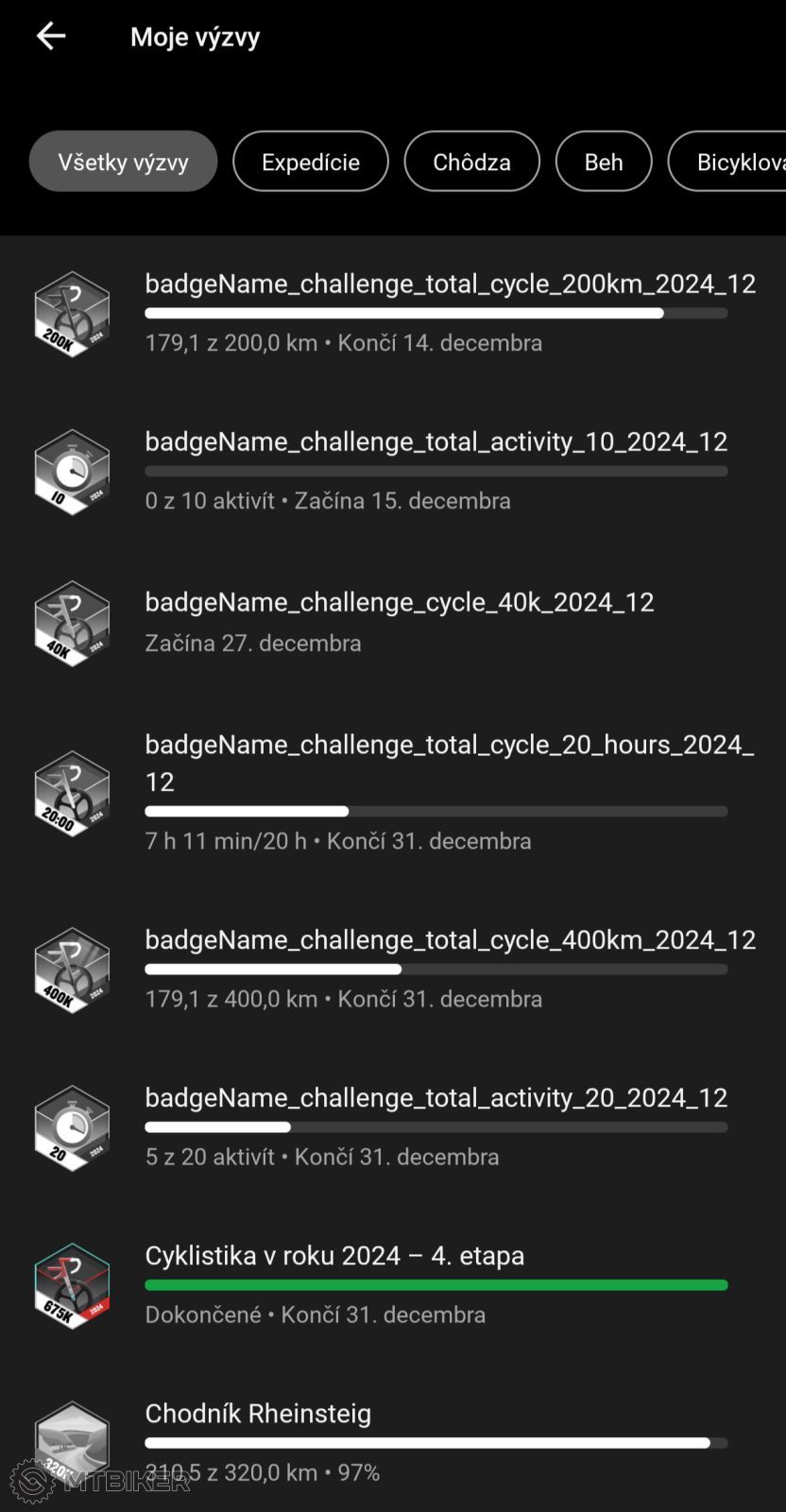Click the 200K cycling challenge badge icon
Viewport: 786px width, 1512px height.
pyautogui.click(x=72, y=314)
